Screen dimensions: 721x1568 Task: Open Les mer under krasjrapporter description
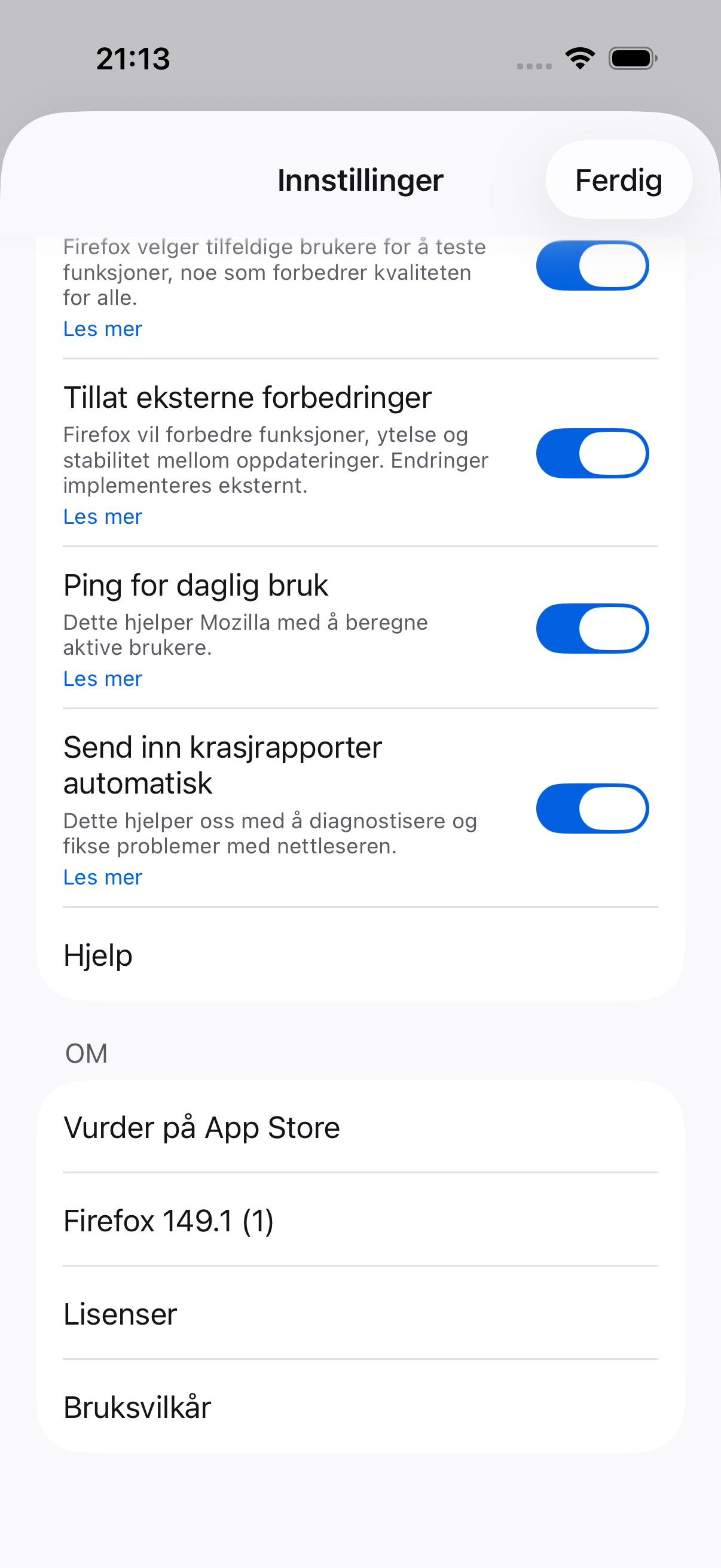(102, 877)
